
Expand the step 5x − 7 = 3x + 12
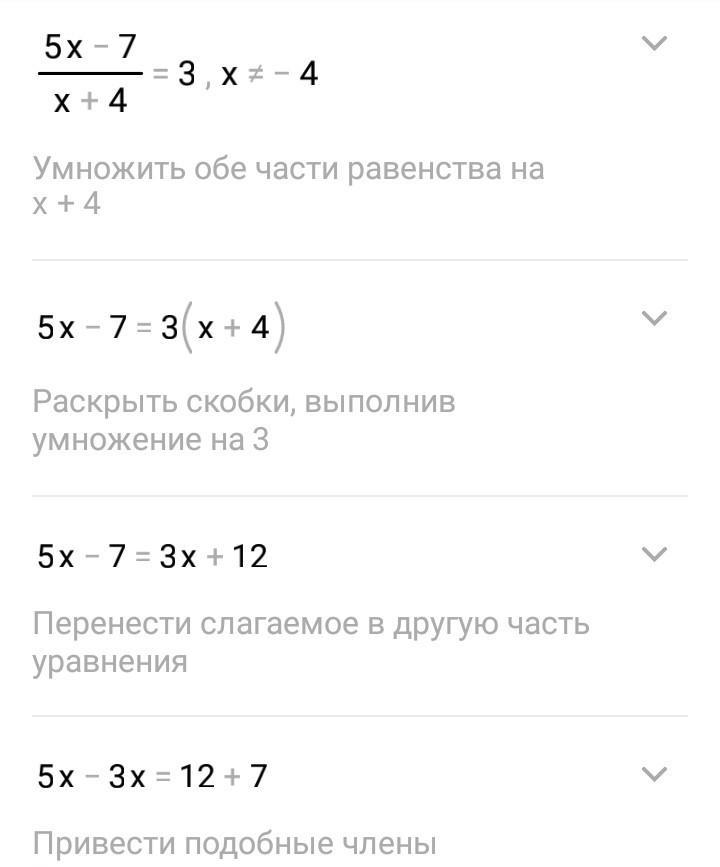pos(653,554)
